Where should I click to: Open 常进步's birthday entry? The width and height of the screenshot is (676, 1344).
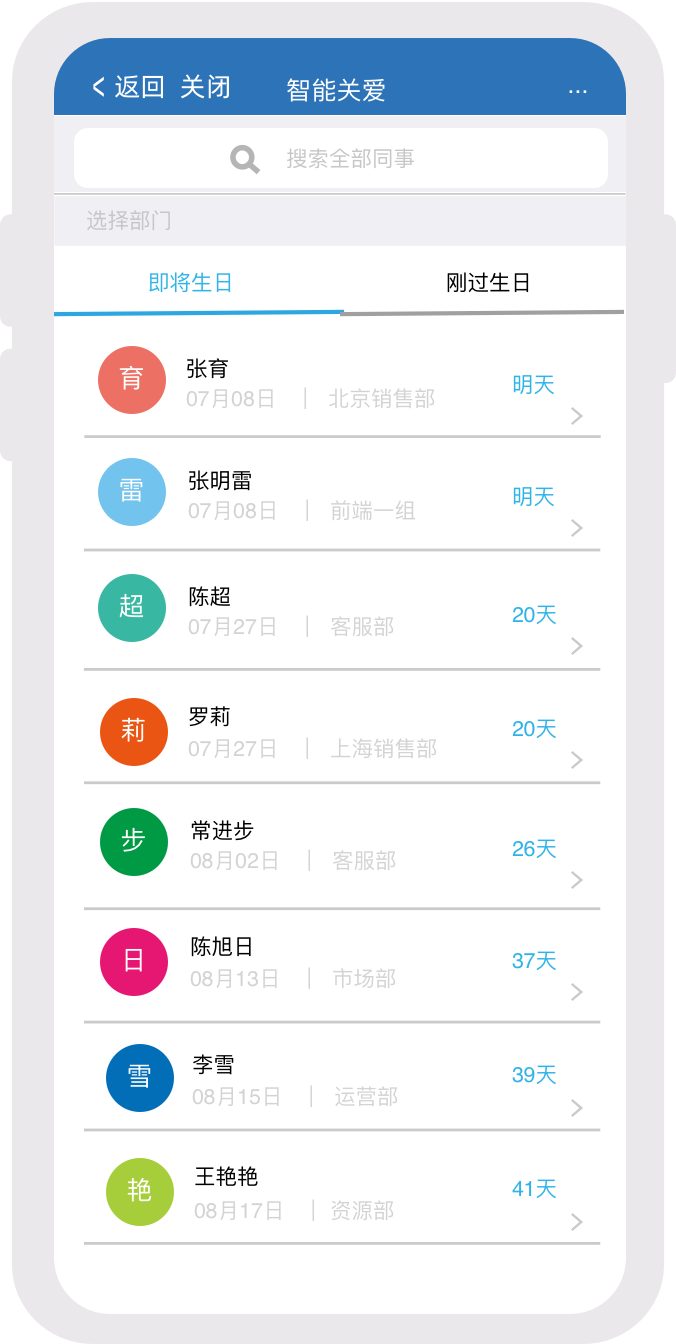coord(340,846)
